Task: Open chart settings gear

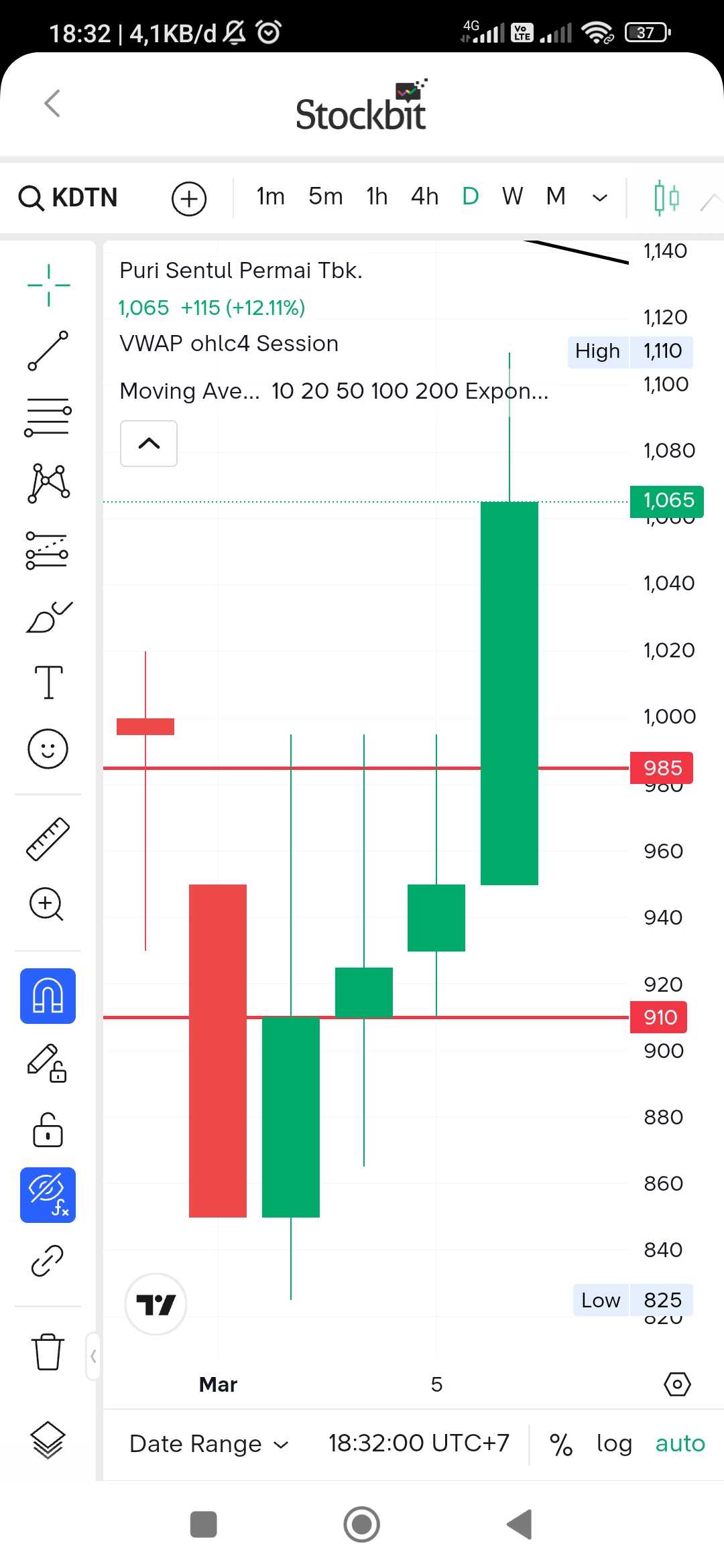Action: point(677,1384)
